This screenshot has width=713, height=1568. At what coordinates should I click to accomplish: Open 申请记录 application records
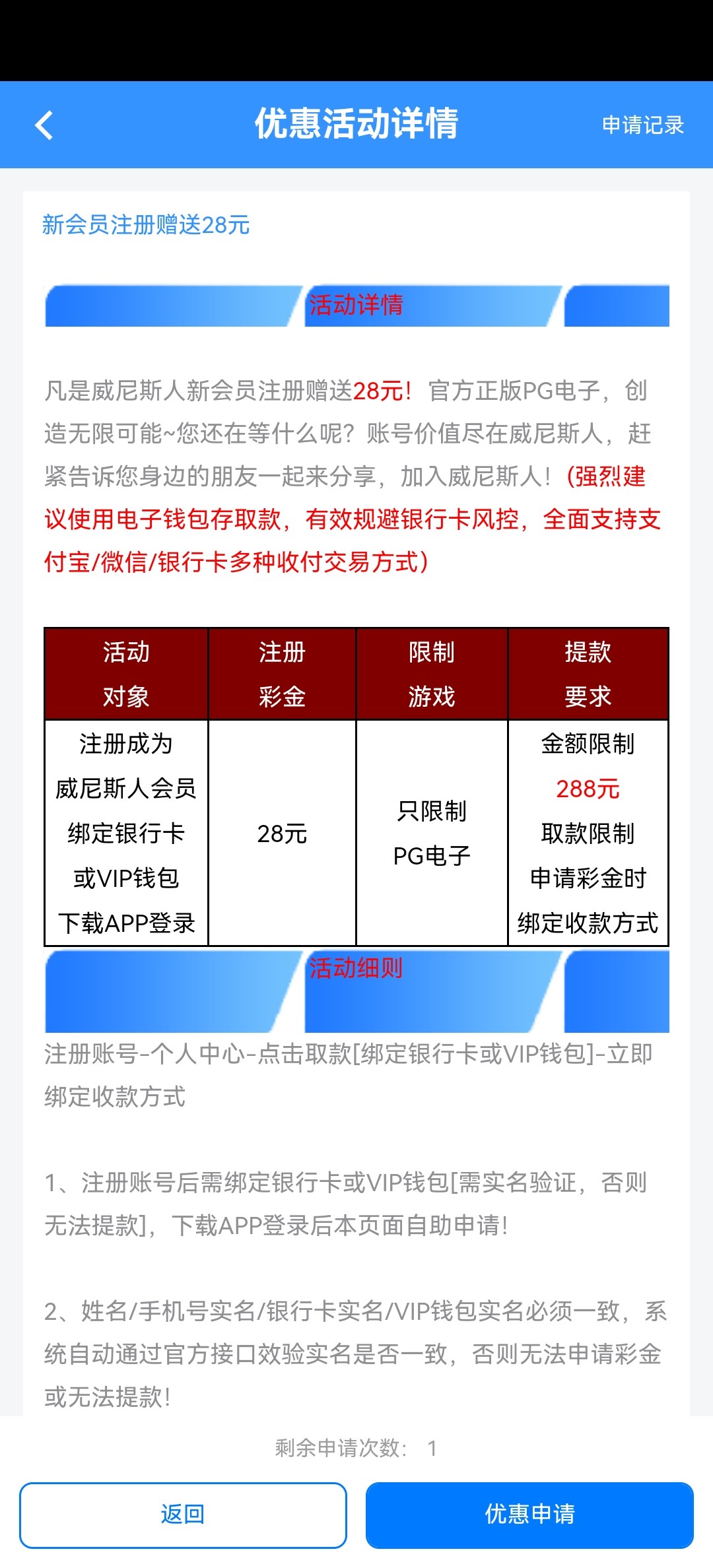click(642, 125)
